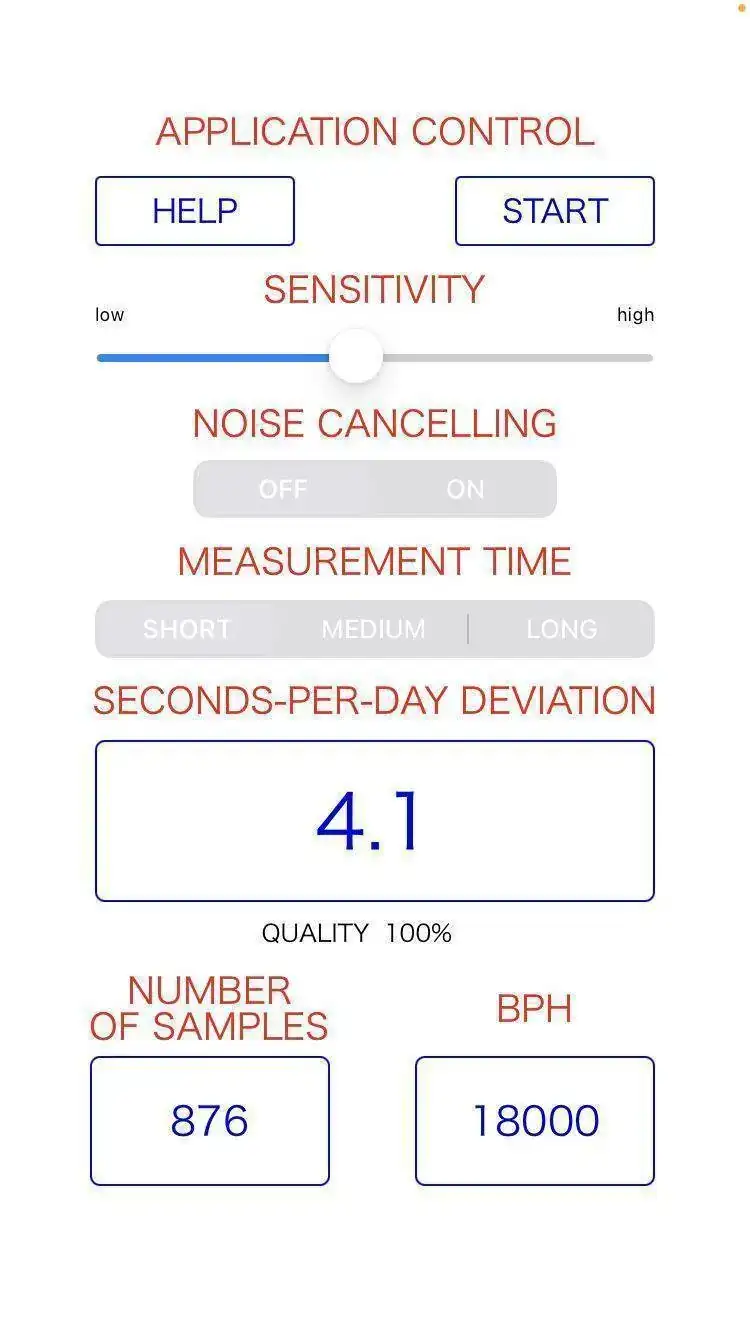Switch noise cancelling to ON
Viewport: 750px width, 1334px height.
[x=465, y=489]
